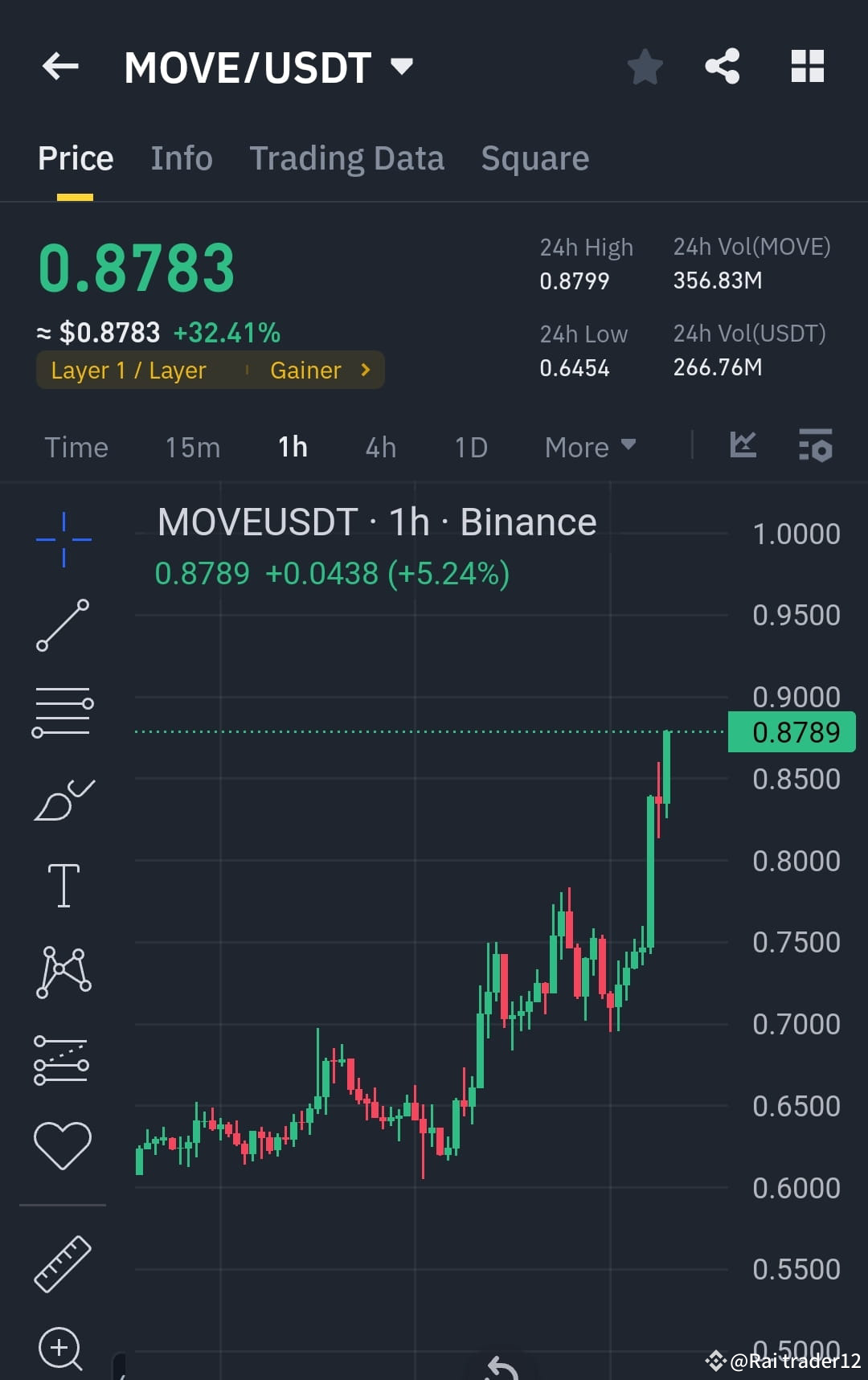
Task: Share the MOVE/USDT chart
Action: pyautogui.click(x=722, y=67)
